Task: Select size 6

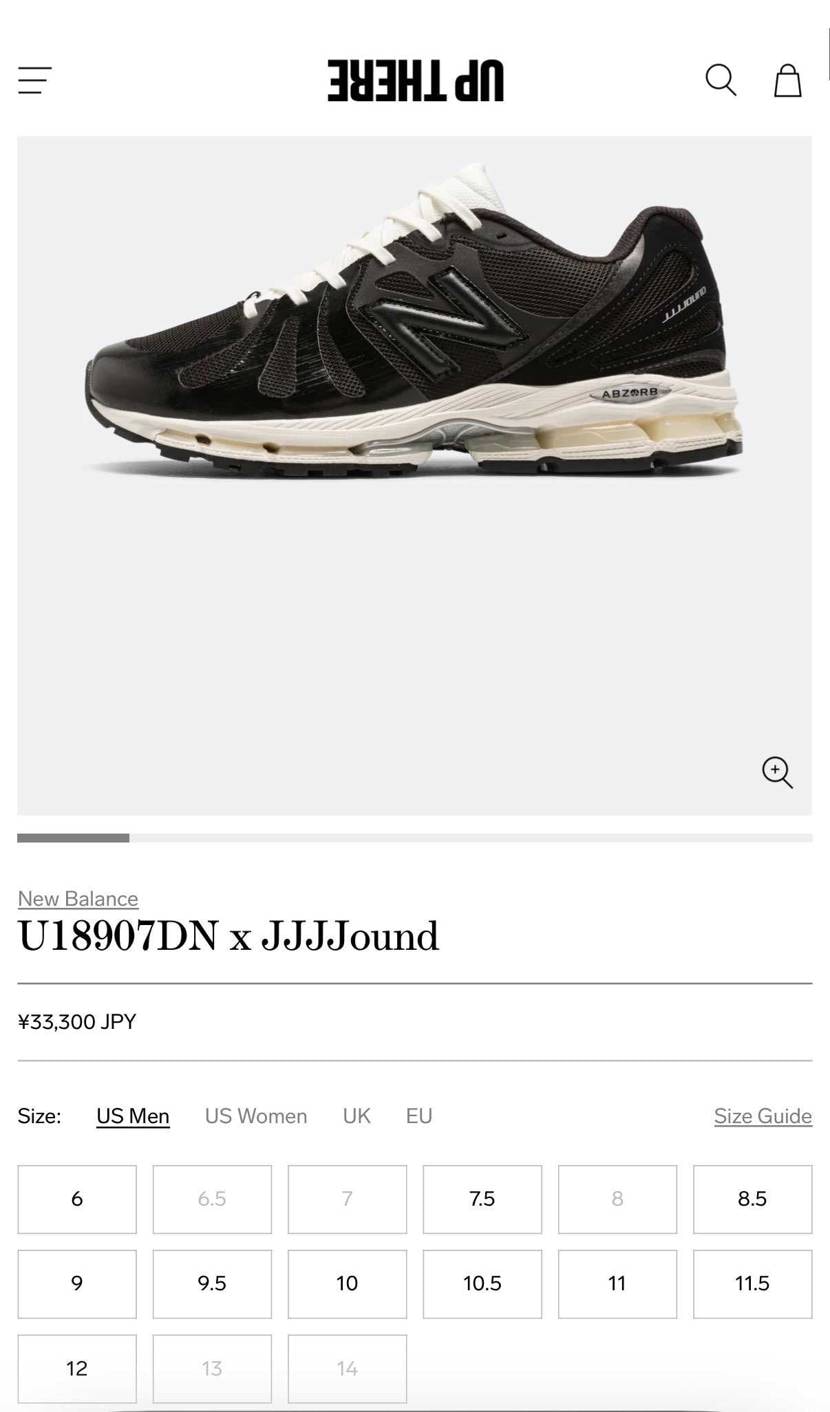Action: pyautogui.click(x=77, y=1199)
